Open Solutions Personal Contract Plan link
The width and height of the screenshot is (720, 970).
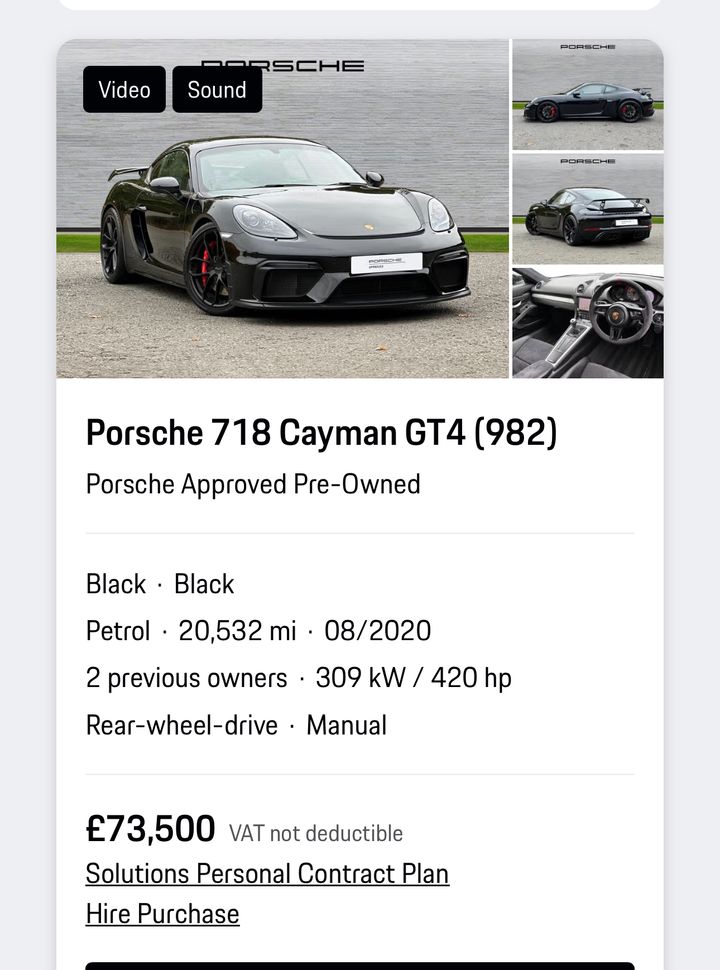coord(267,873)
